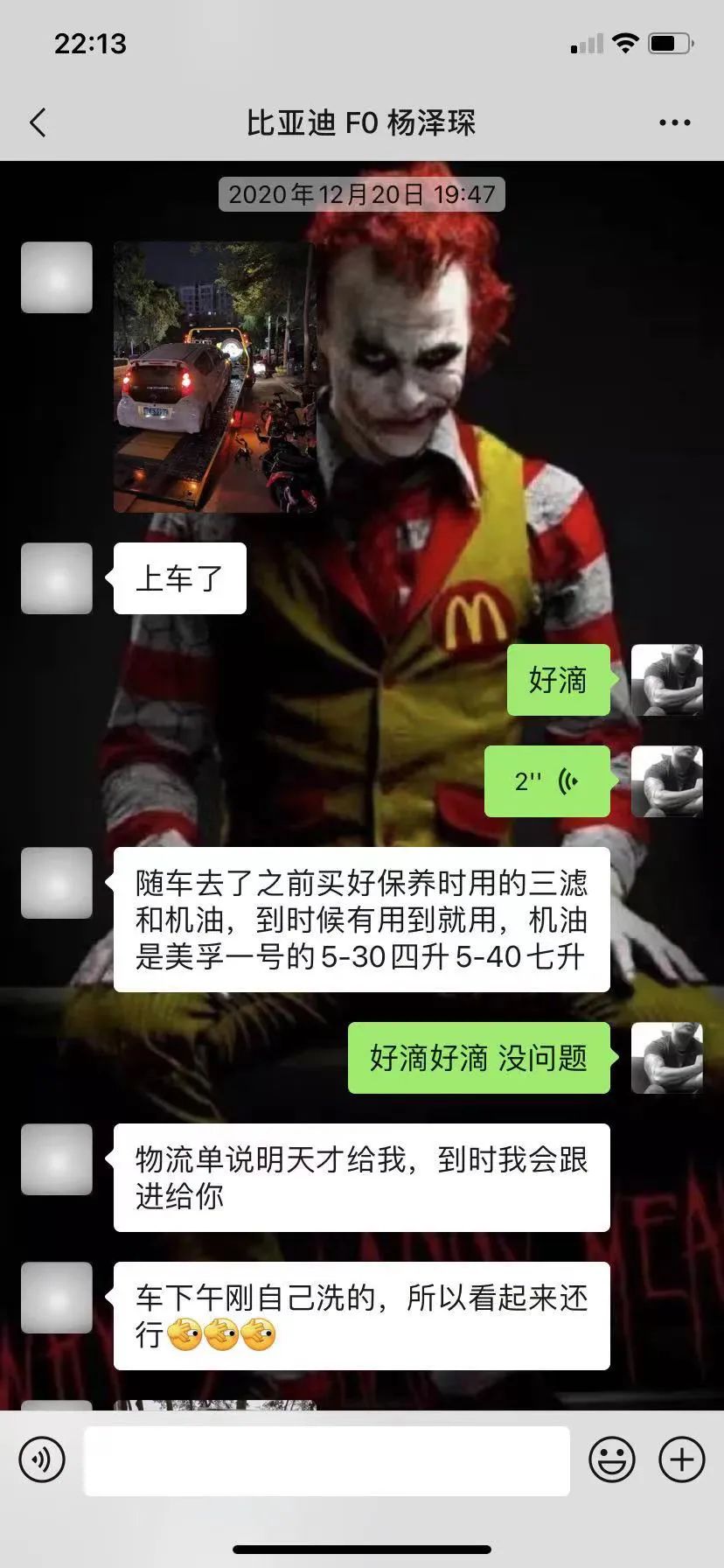
Task: Tap the voice input icon next to text field
Action: click(40, 1459)
